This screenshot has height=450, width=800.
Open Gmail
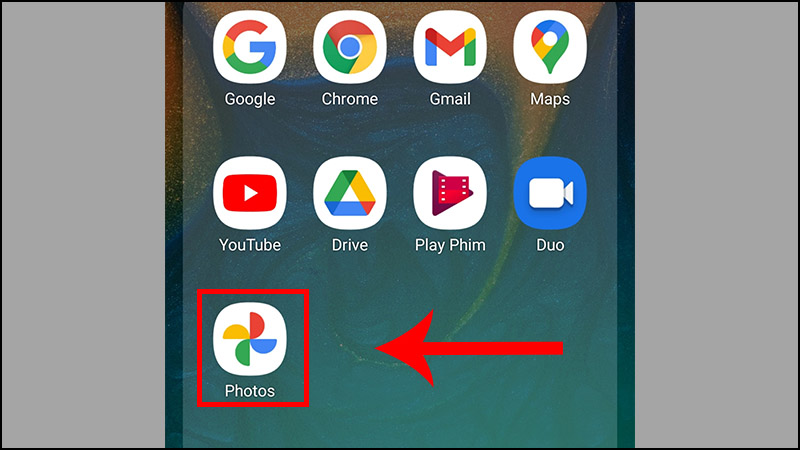coord(450,48)
